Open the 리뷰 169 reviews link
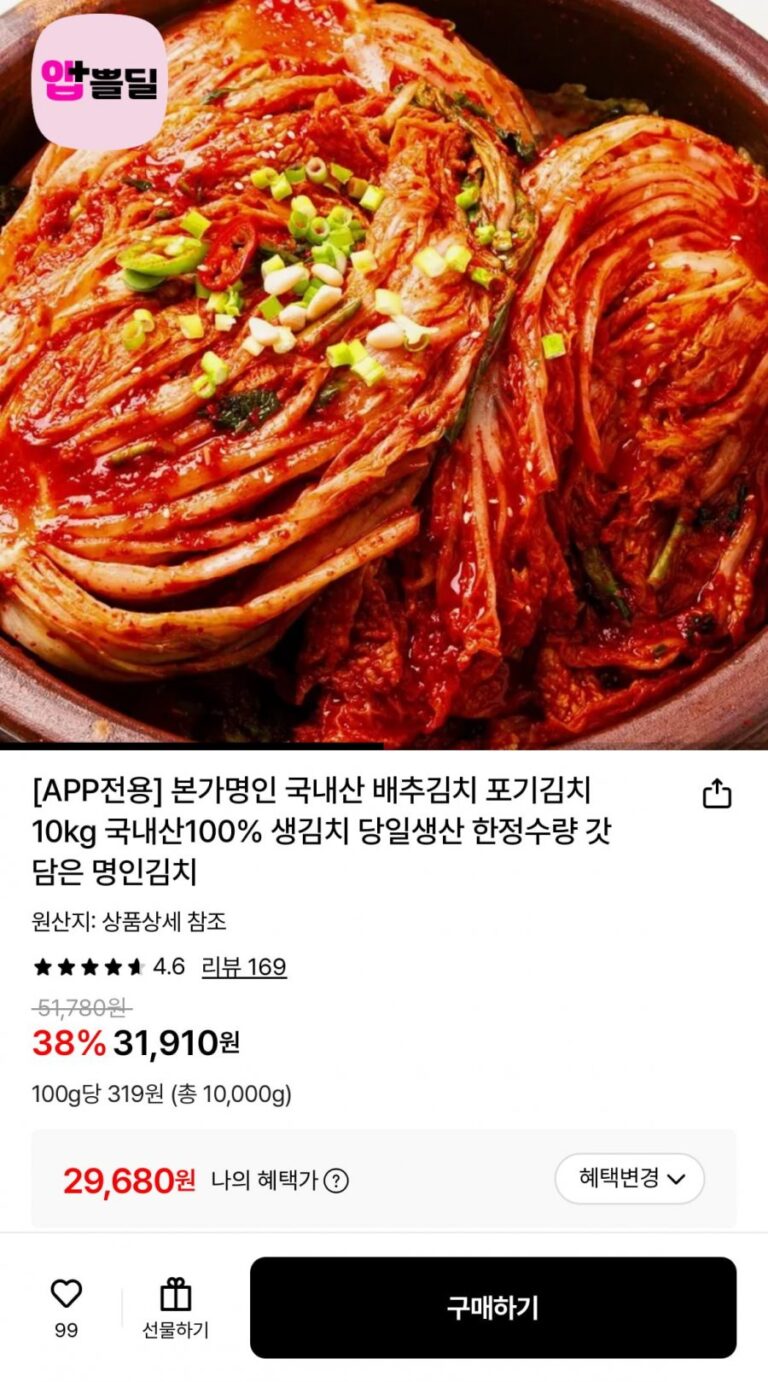Viewport: 768px width, 1382px height. click(x=244, y=967)
